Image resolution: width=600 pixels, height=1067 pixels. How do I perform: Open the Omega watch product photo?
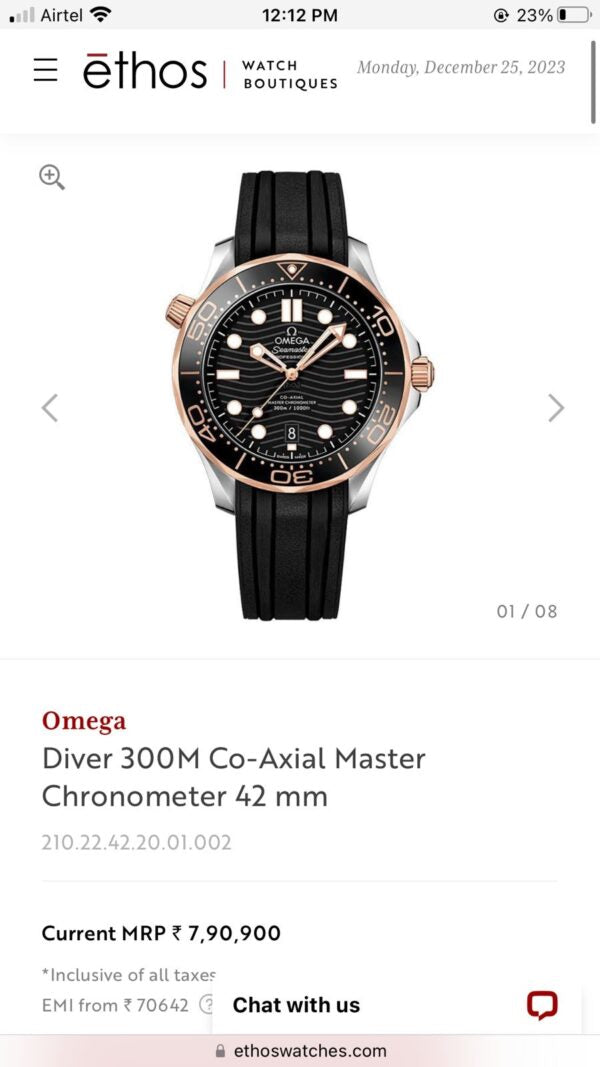click(x=298, y=395)
